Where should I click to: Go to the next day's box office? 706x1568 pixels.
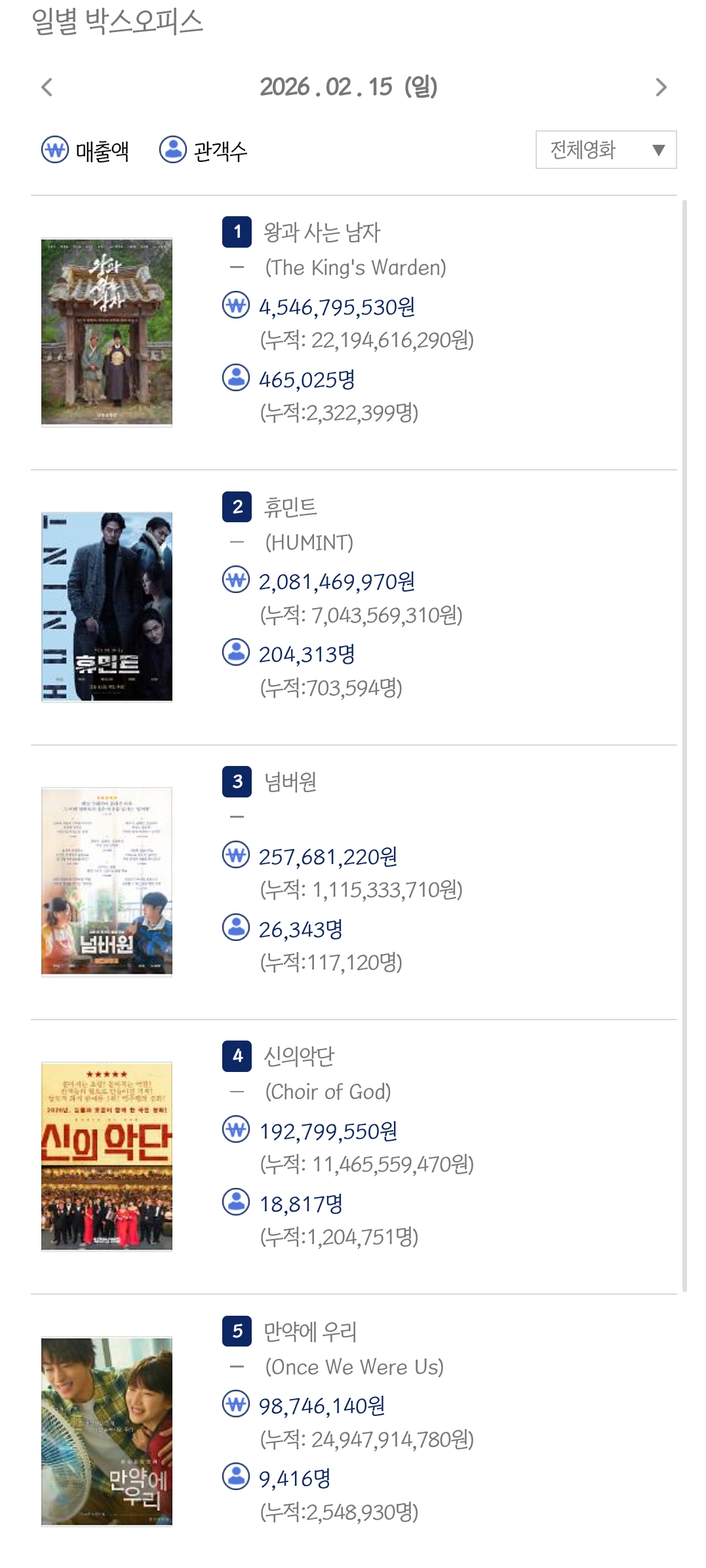[x=661, y=87]
